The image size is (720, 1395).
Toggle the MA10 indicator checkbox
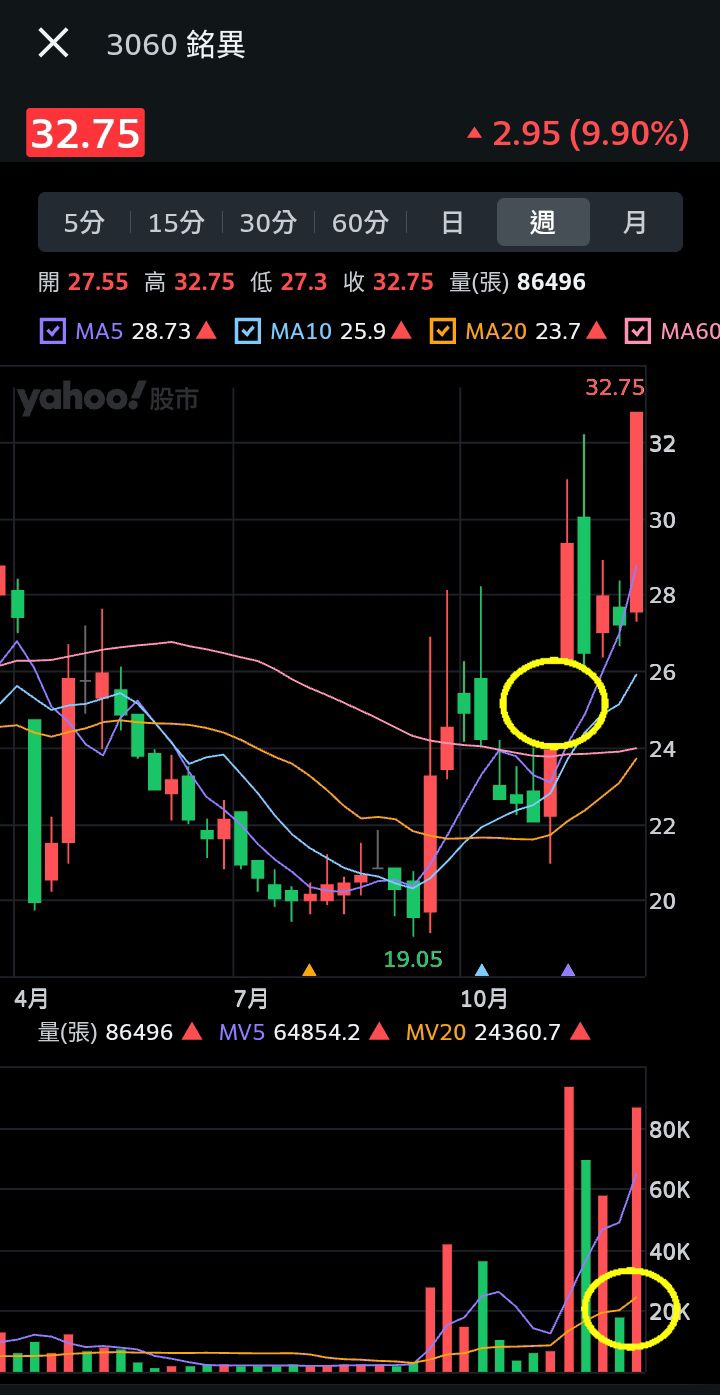click(248, 331)
